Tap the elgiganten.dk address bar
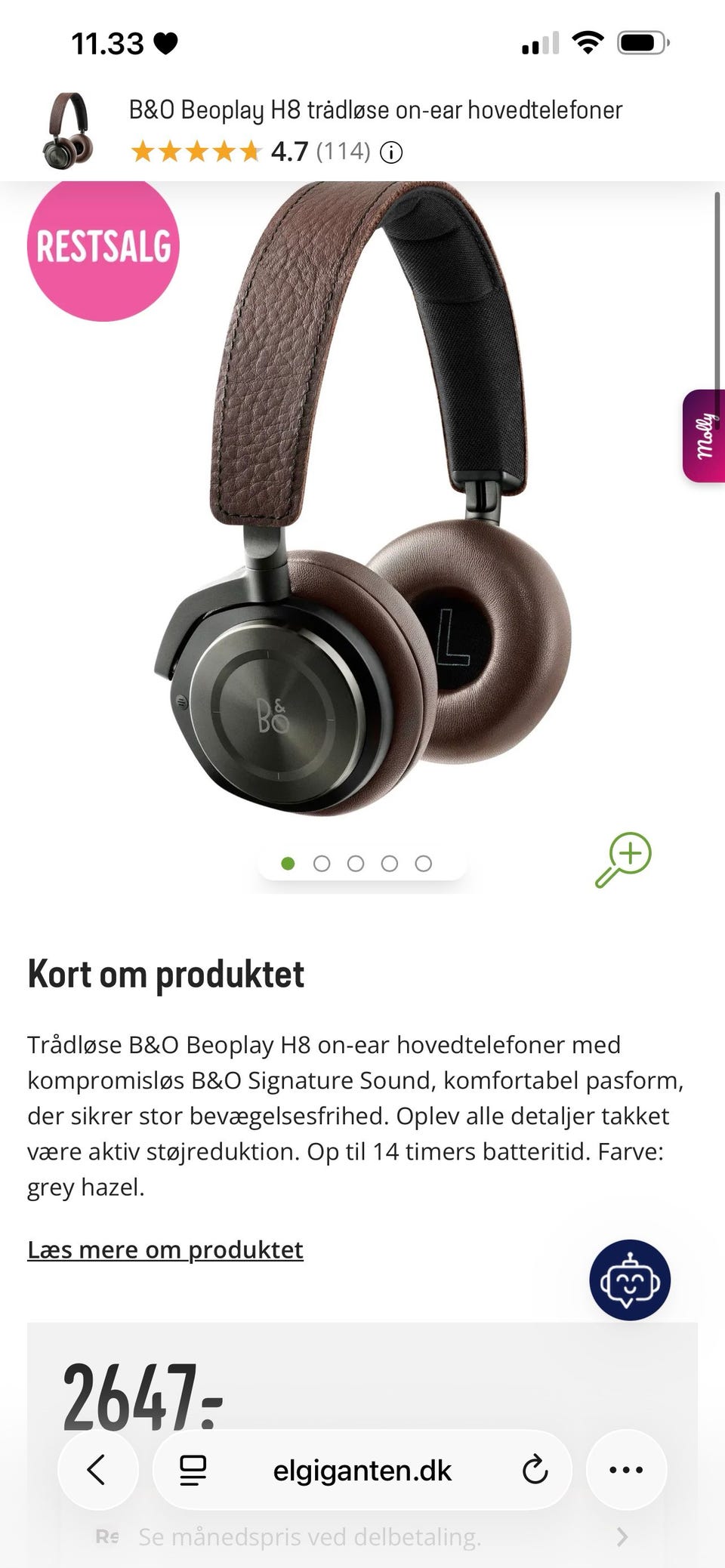Screen dimensions: 725x1568 point(362,1470)
